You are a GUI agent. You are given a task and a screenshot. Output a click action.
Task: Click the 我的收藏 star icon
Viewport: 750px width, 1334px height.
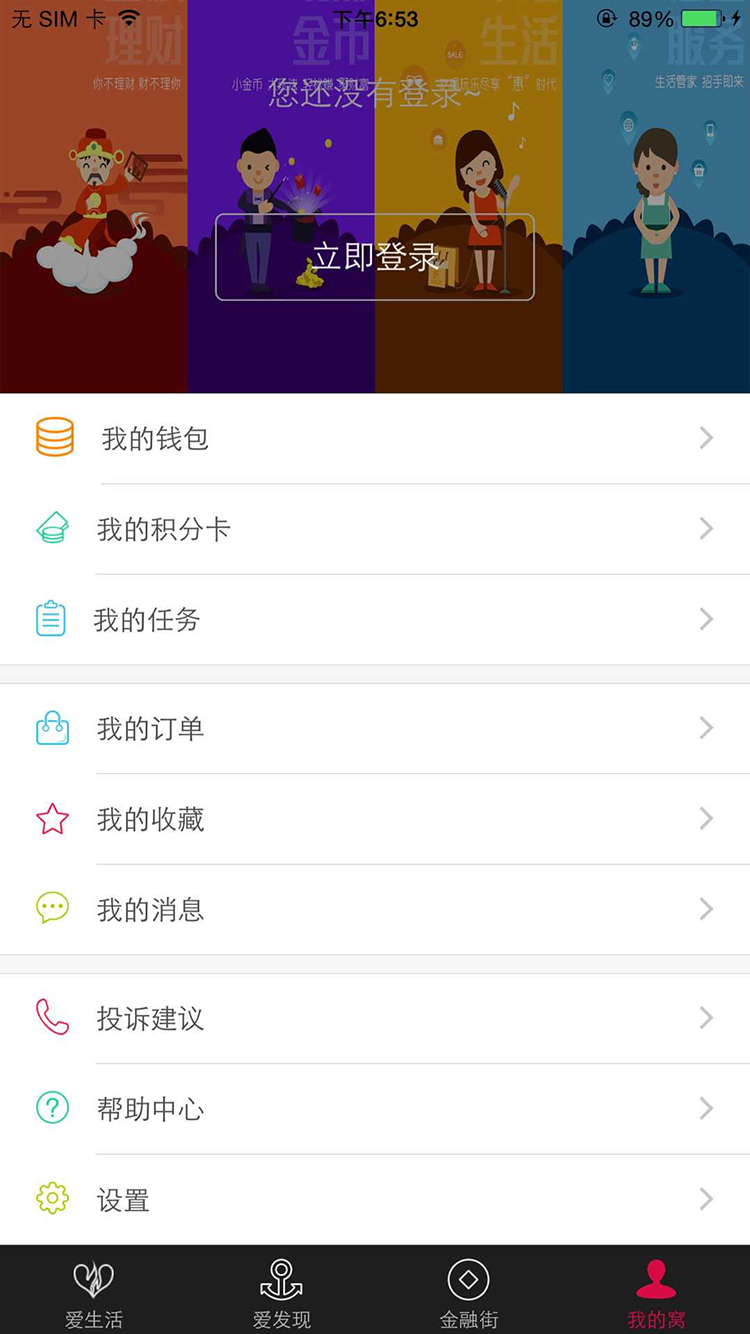(52, 819)
